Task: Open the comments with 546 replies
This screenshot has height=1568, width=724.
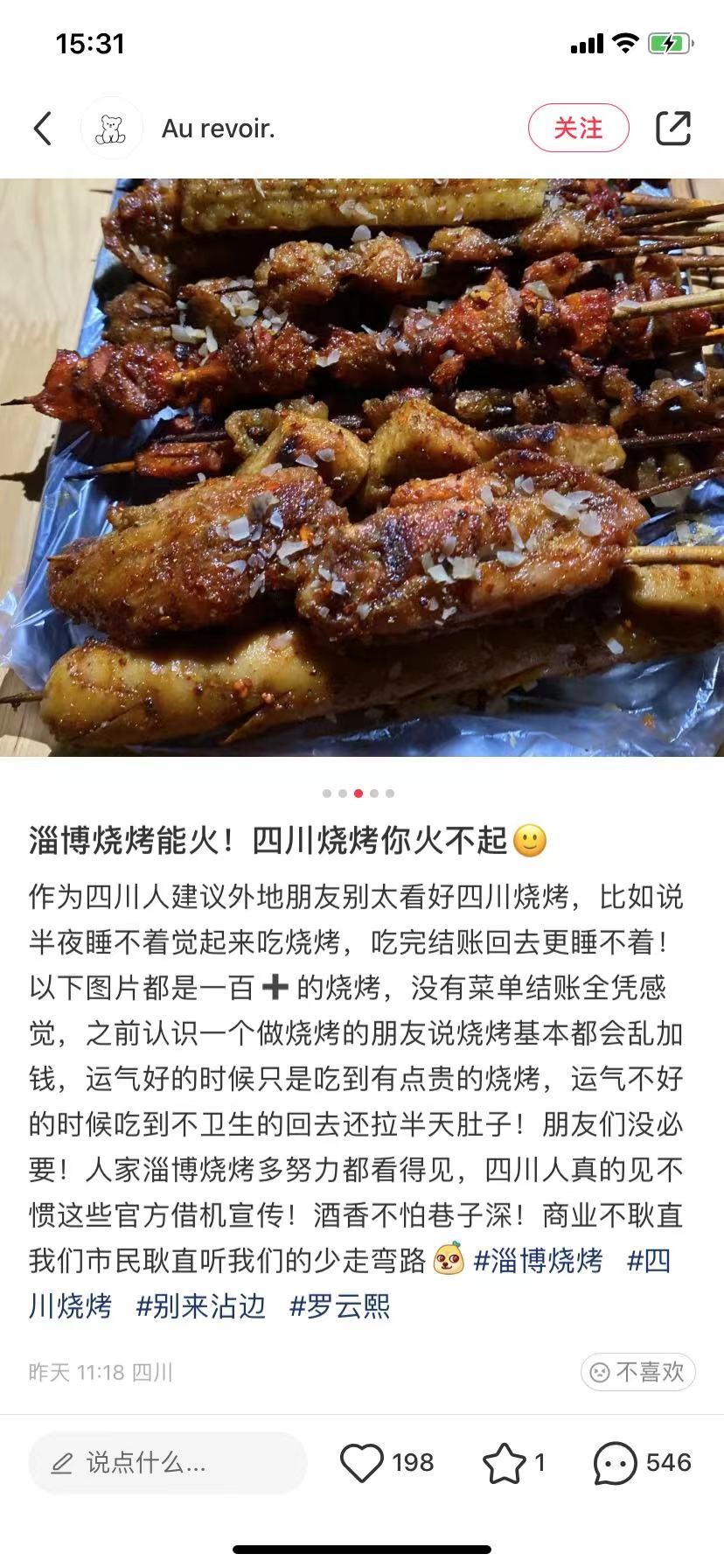Action: click(x=616, y=1463)
